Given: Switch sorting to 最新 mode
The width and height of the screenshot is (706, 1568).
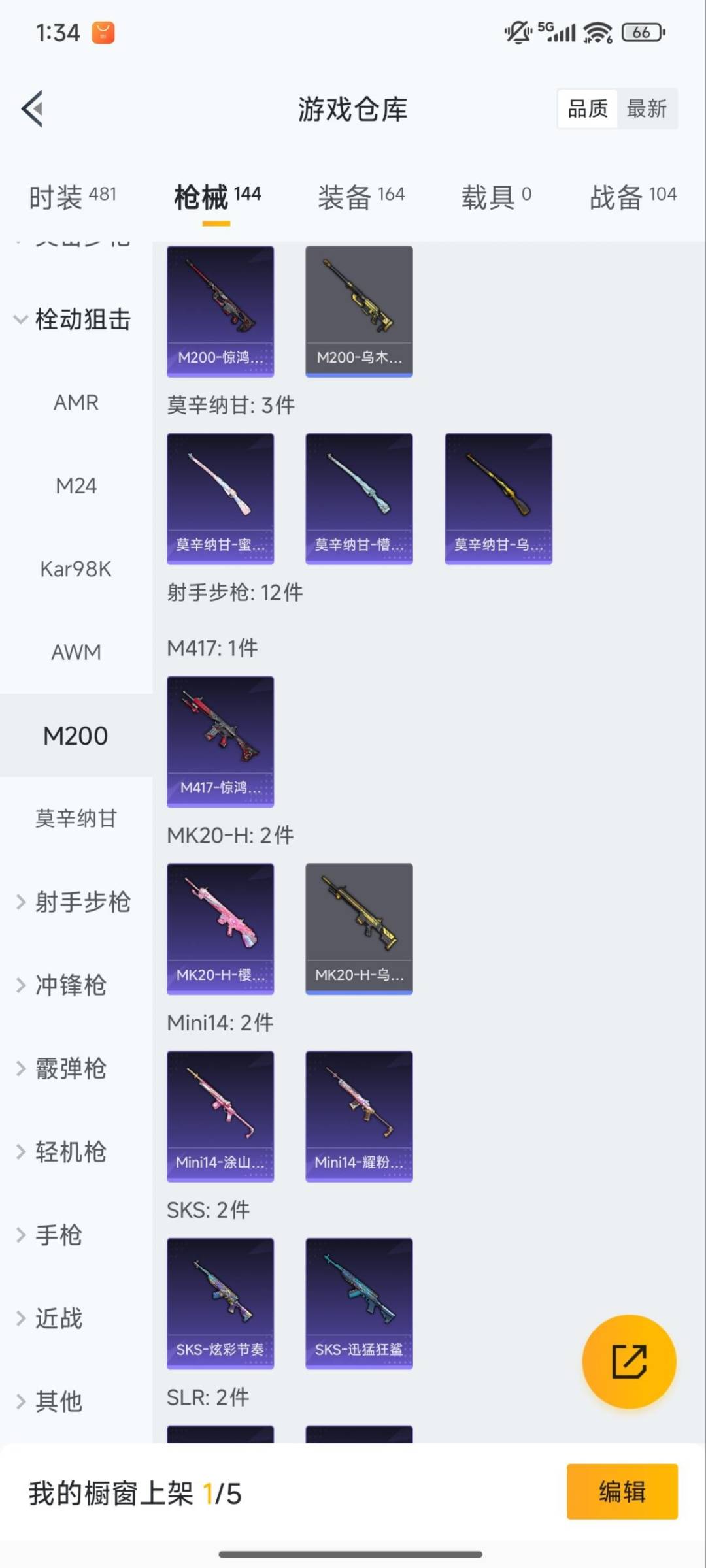Looking at the screenshot, I should (647, 108).
